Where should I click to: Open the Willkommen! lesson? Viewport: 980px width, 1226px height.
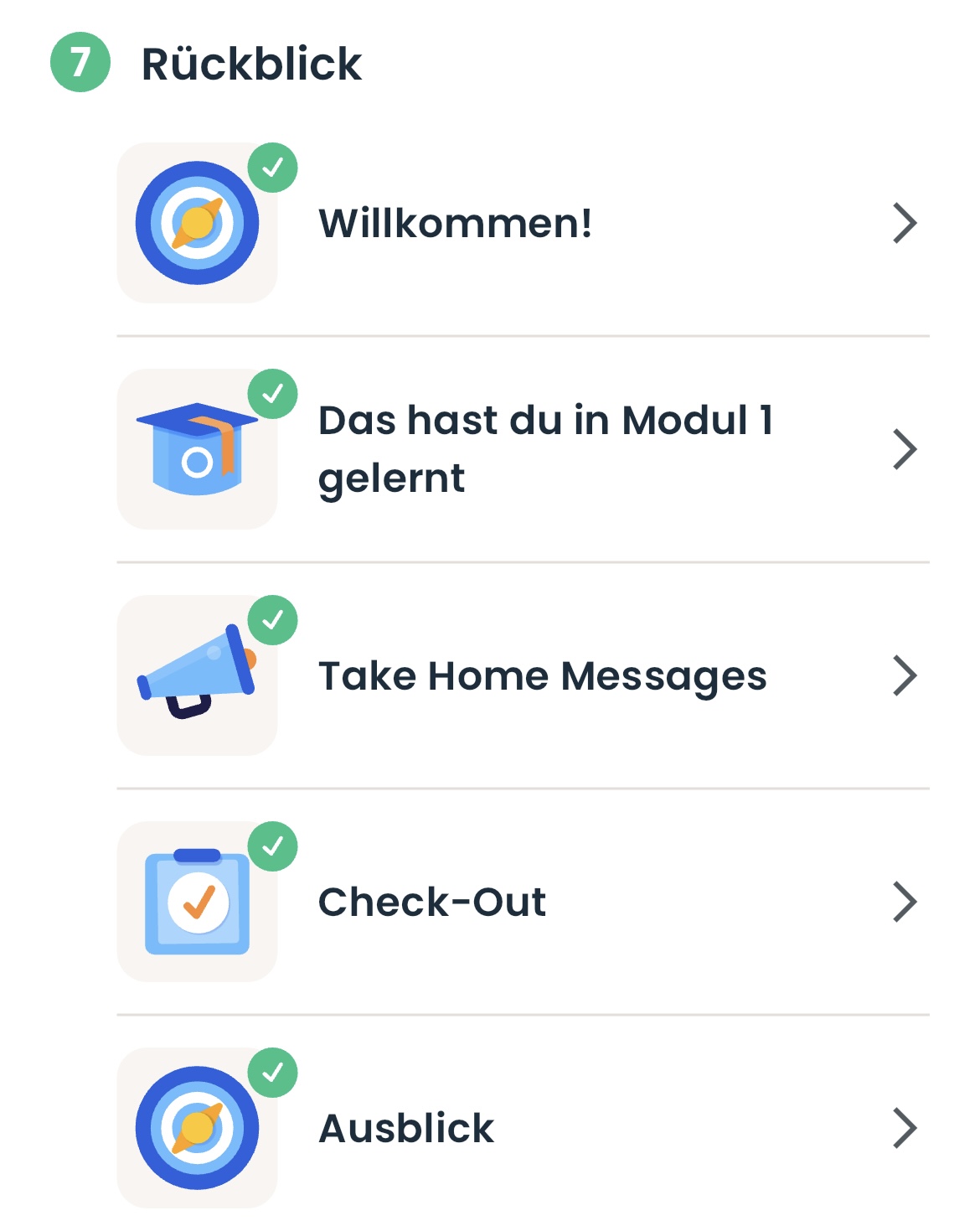click(x=455, y=224)
